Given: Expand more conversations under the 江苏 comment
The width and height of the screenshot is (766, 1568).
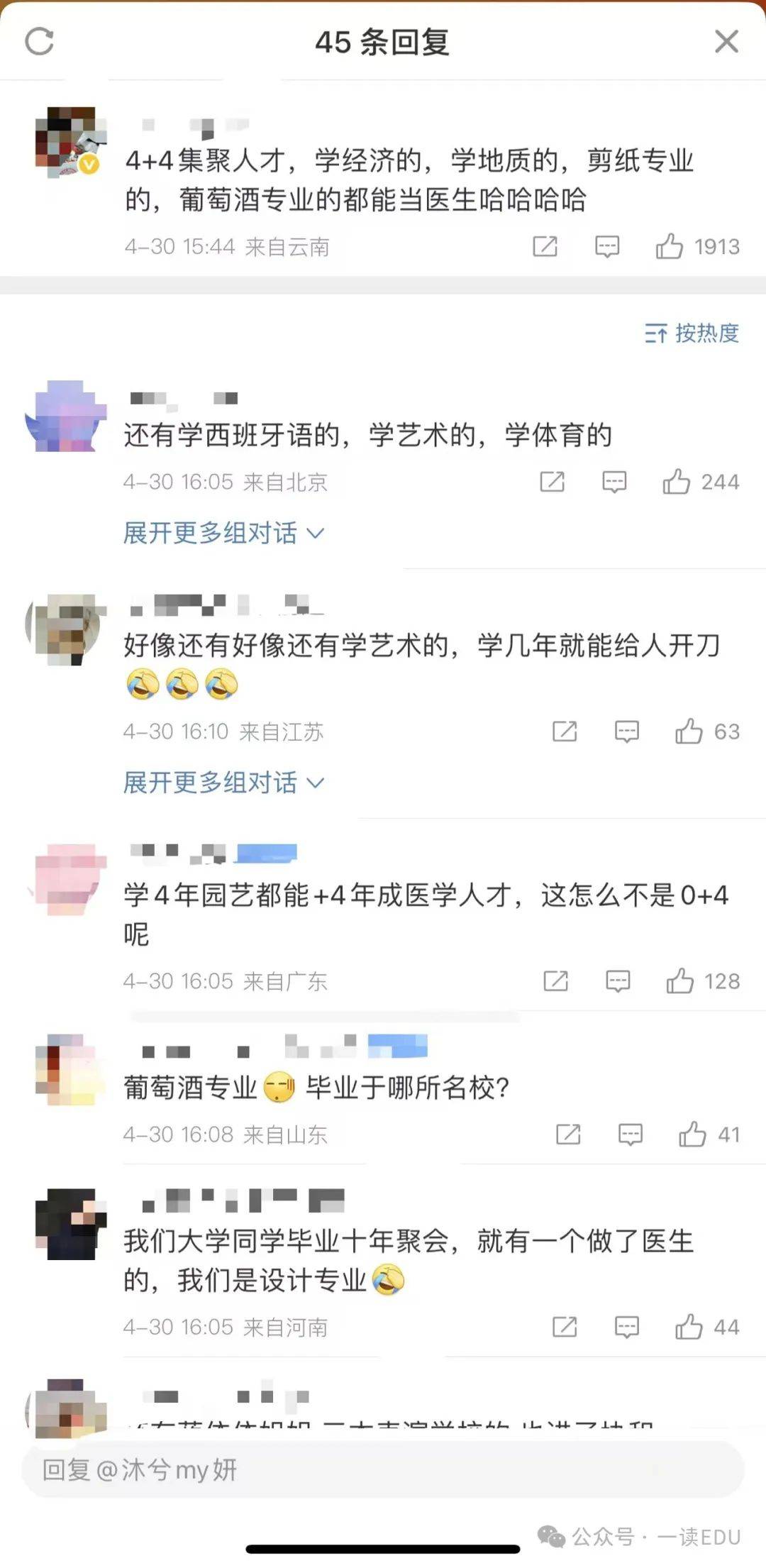Looking at the screenshot, I should click(223, 783).
